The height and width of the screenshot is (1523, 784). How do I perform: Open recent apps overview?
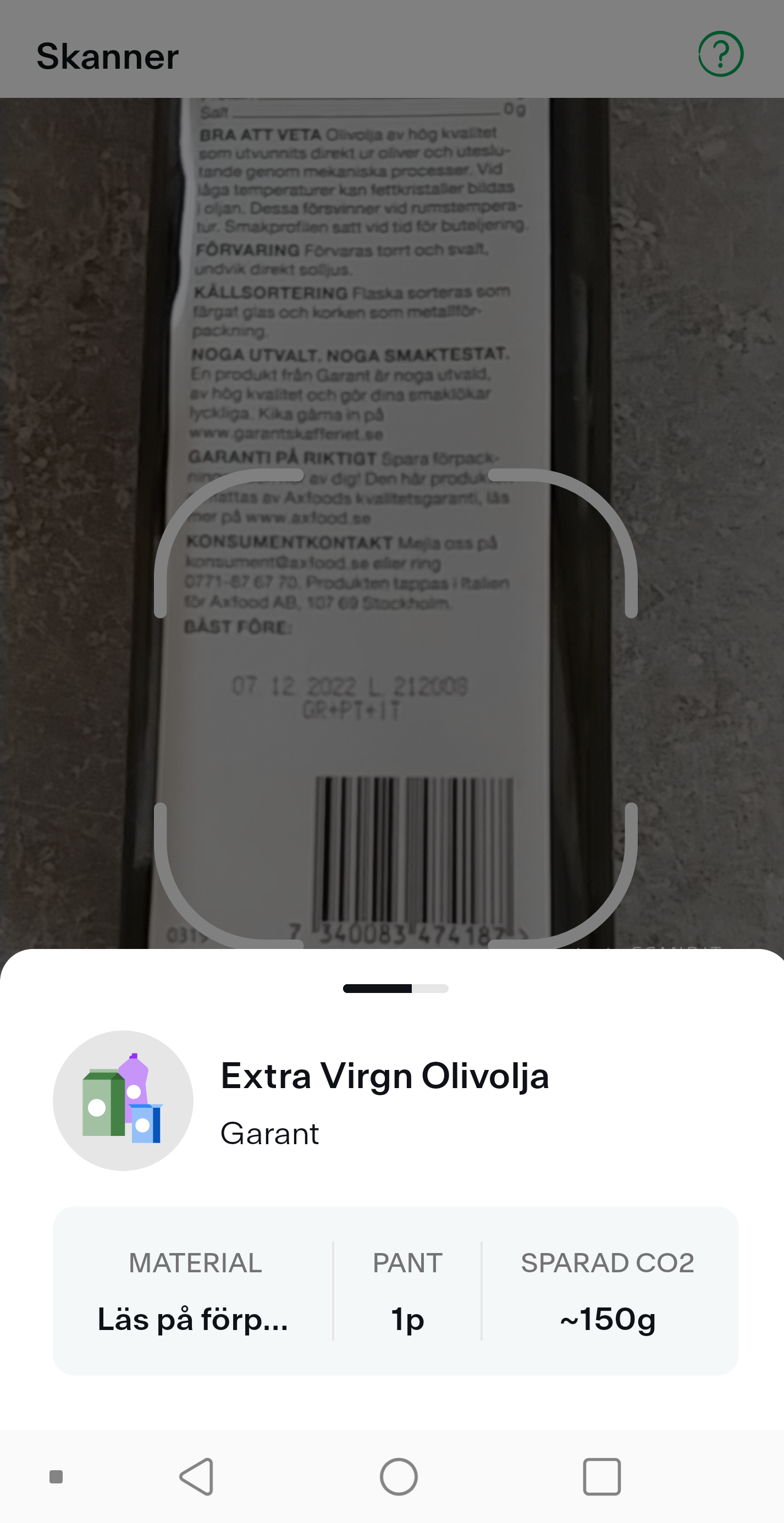tap(601, 1476)
